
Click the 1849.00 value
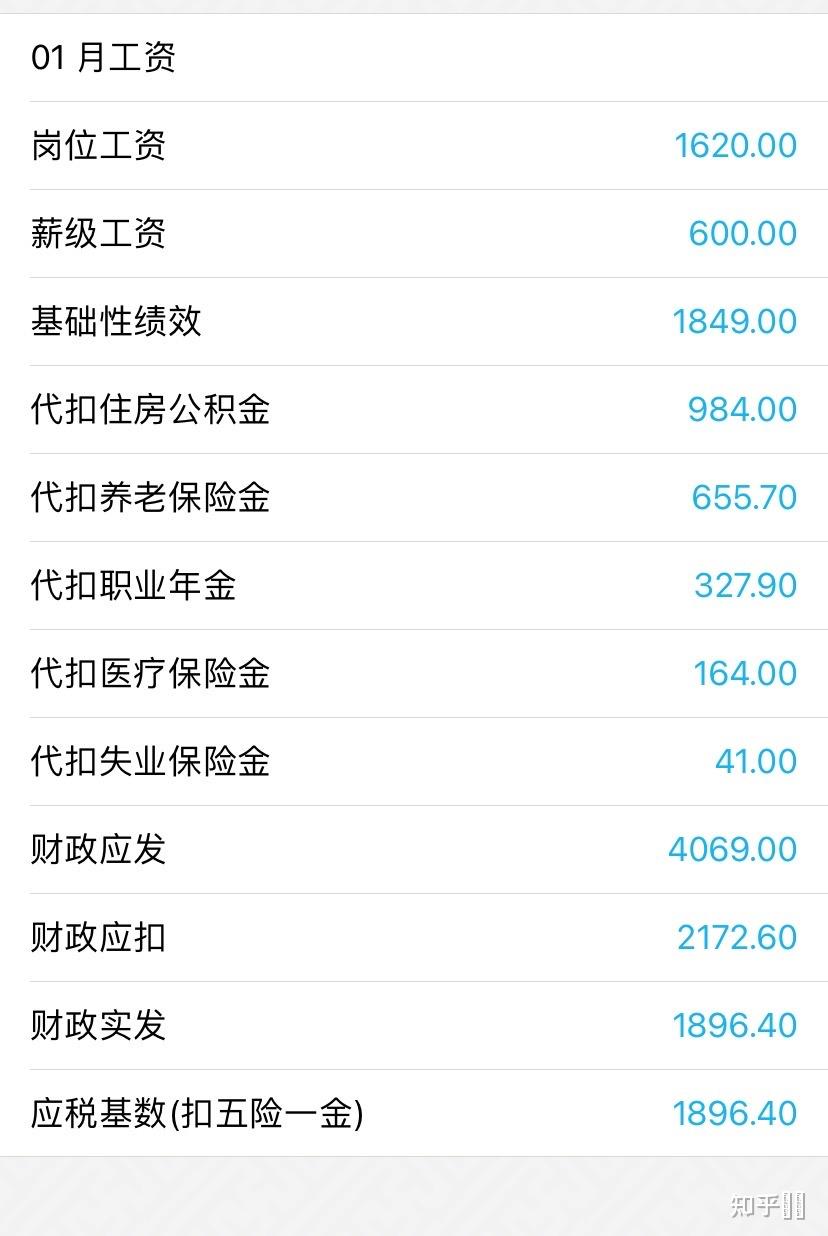click(x=737, y=322)
